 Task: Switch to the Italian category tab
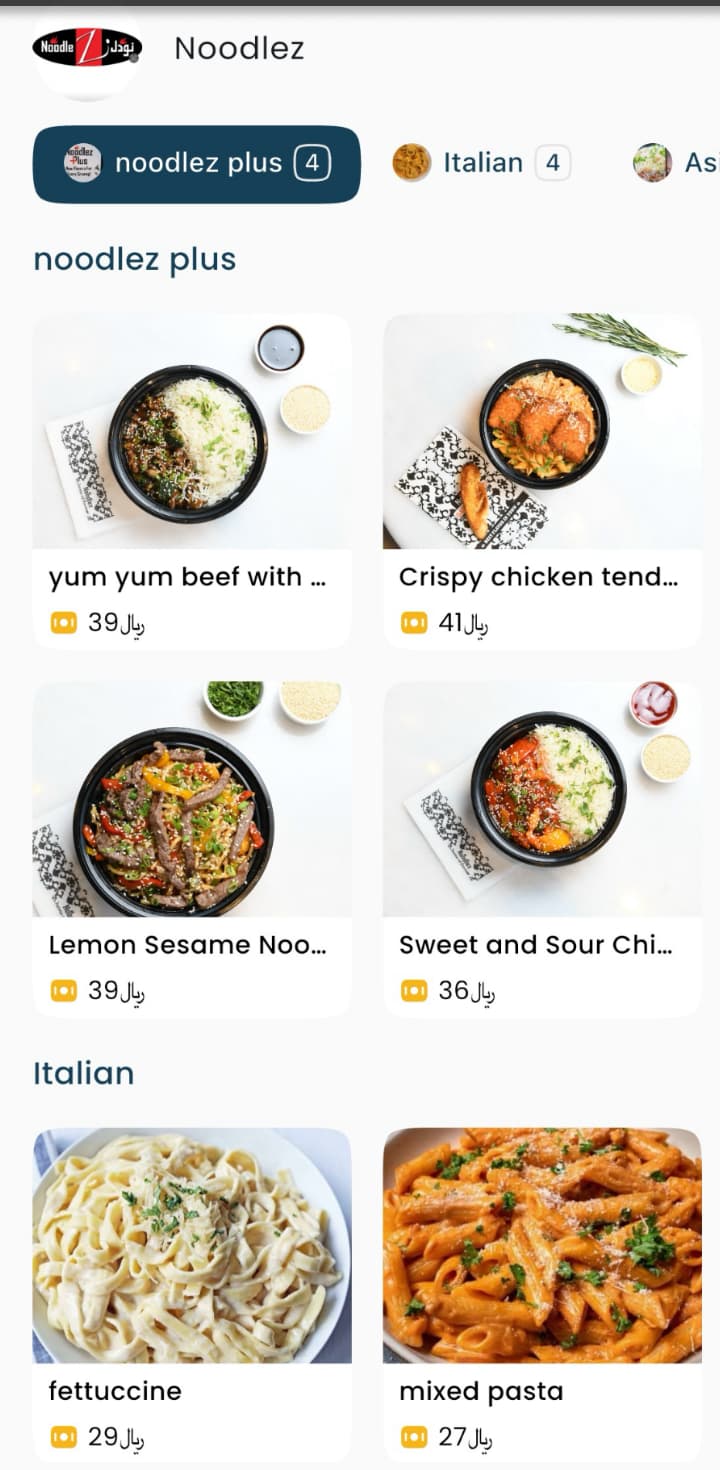tap(483, 162)
